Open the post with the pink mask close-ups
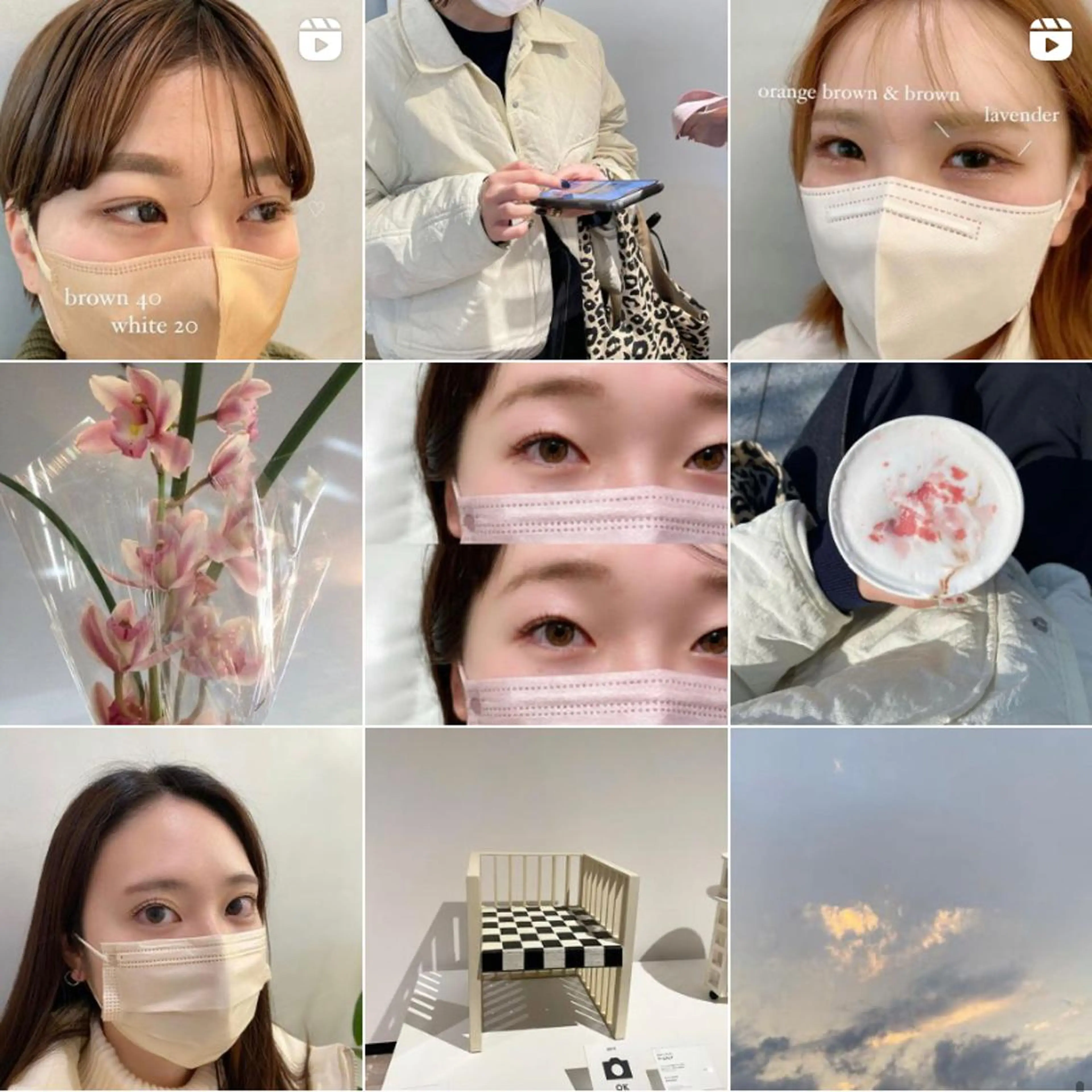This screenshot has height=1092, width=1092. 546,544
